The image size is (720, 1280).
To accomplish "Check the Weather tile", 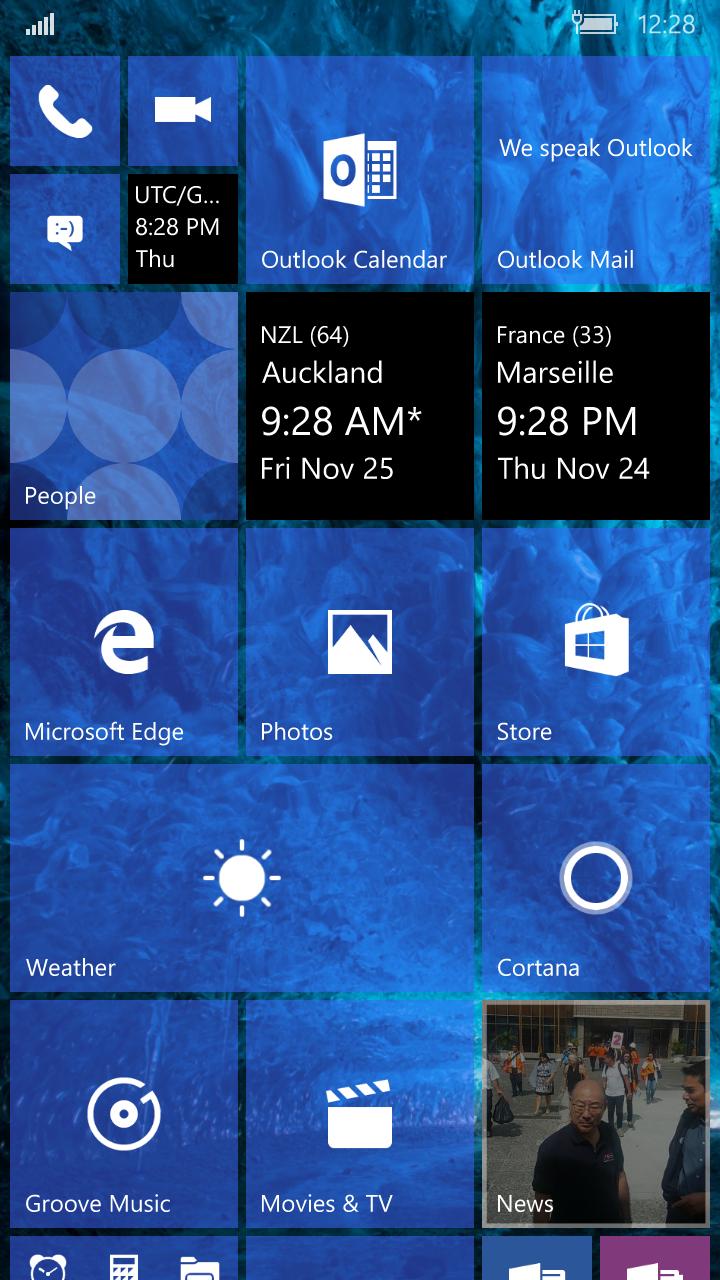I will pos(242,878).
